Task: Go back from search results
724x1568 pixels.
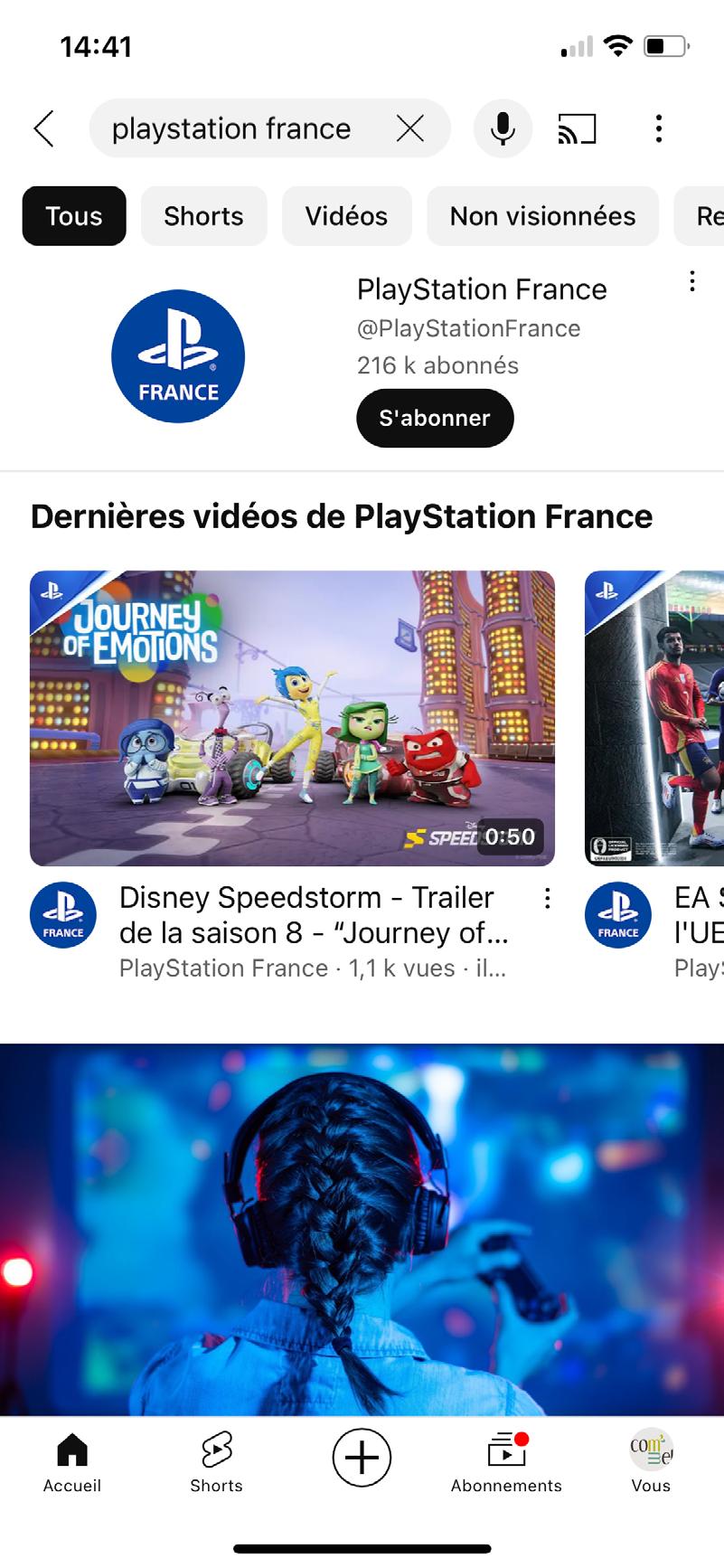Action: (x=43, y=128)
